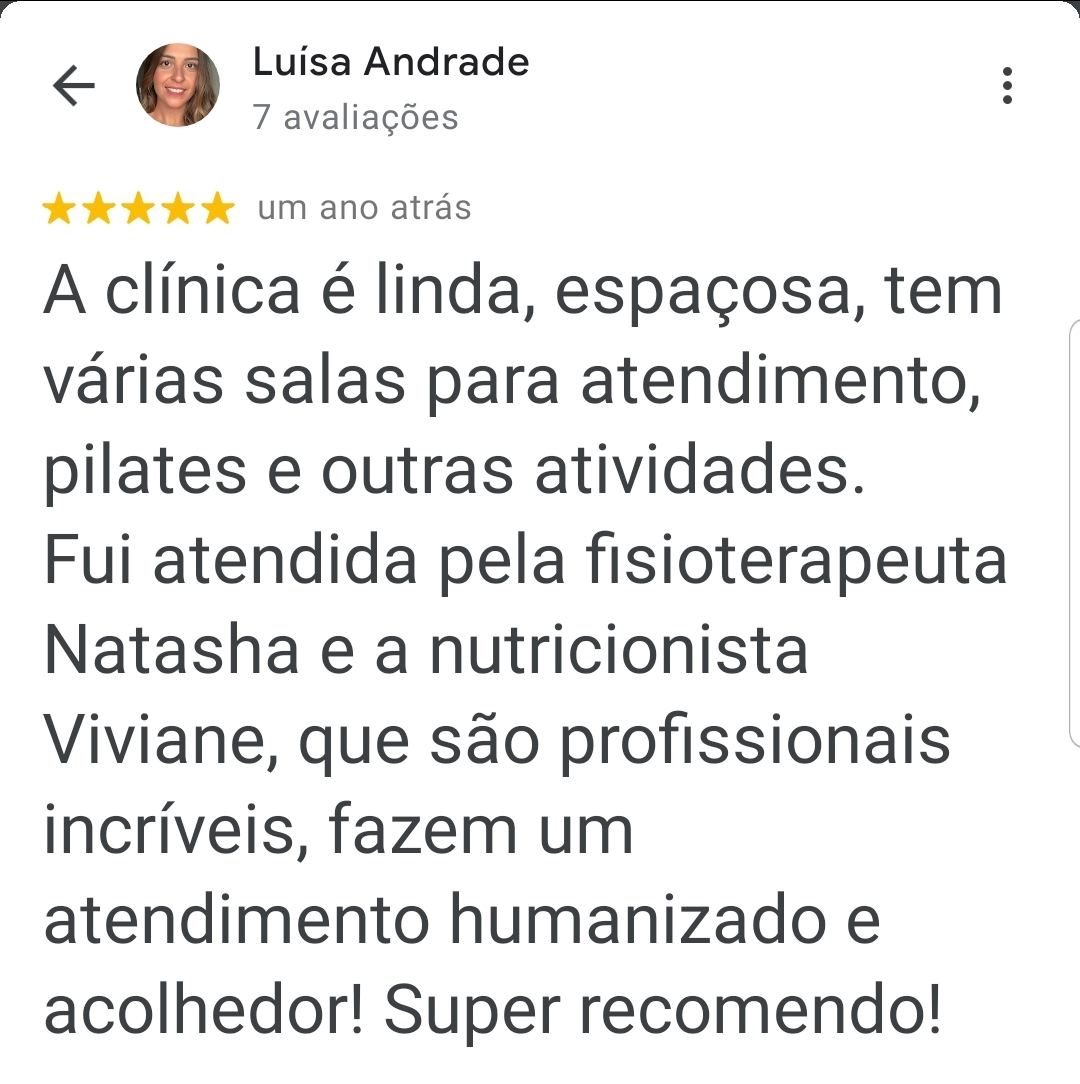Open Luísa Andrade's reviewer profile

click(x=390, y=63)
